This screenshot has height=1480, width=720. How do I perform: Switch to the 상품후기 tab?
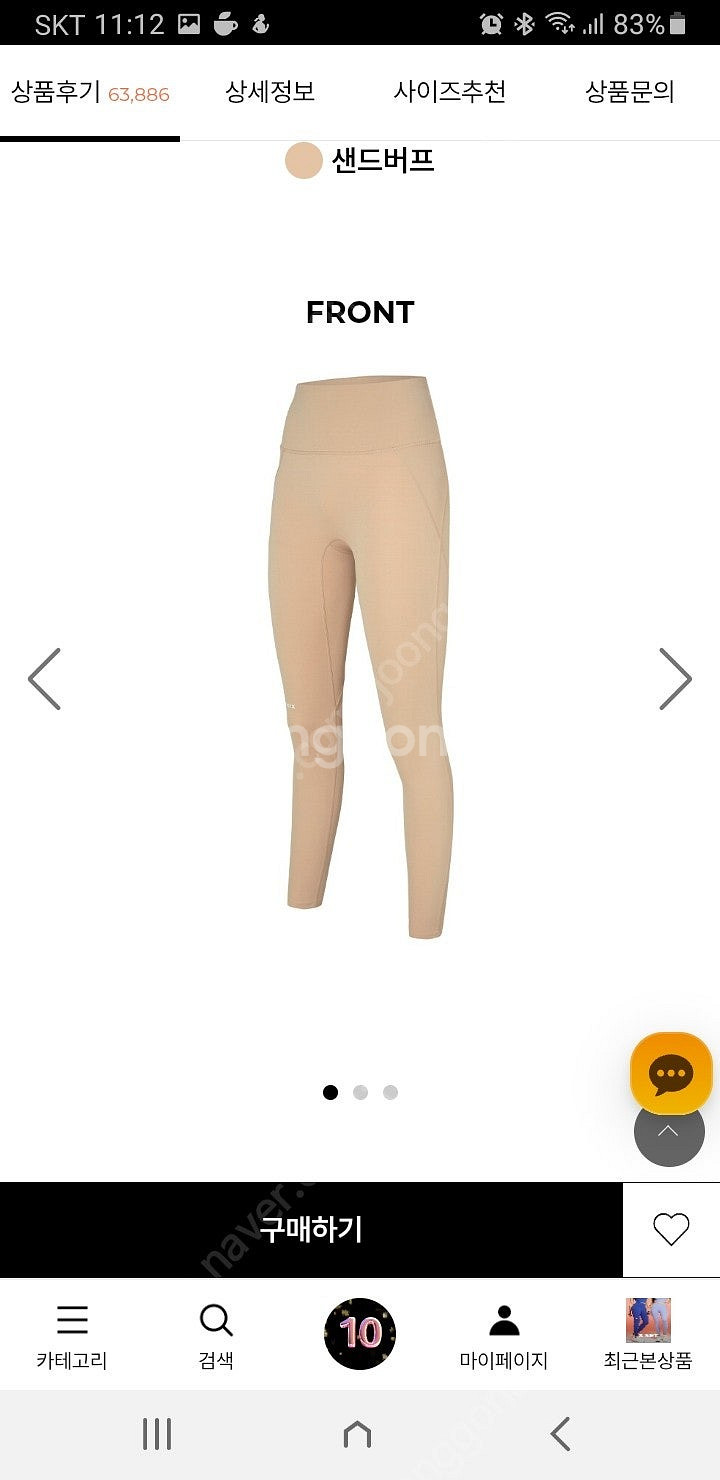[90, 93]
